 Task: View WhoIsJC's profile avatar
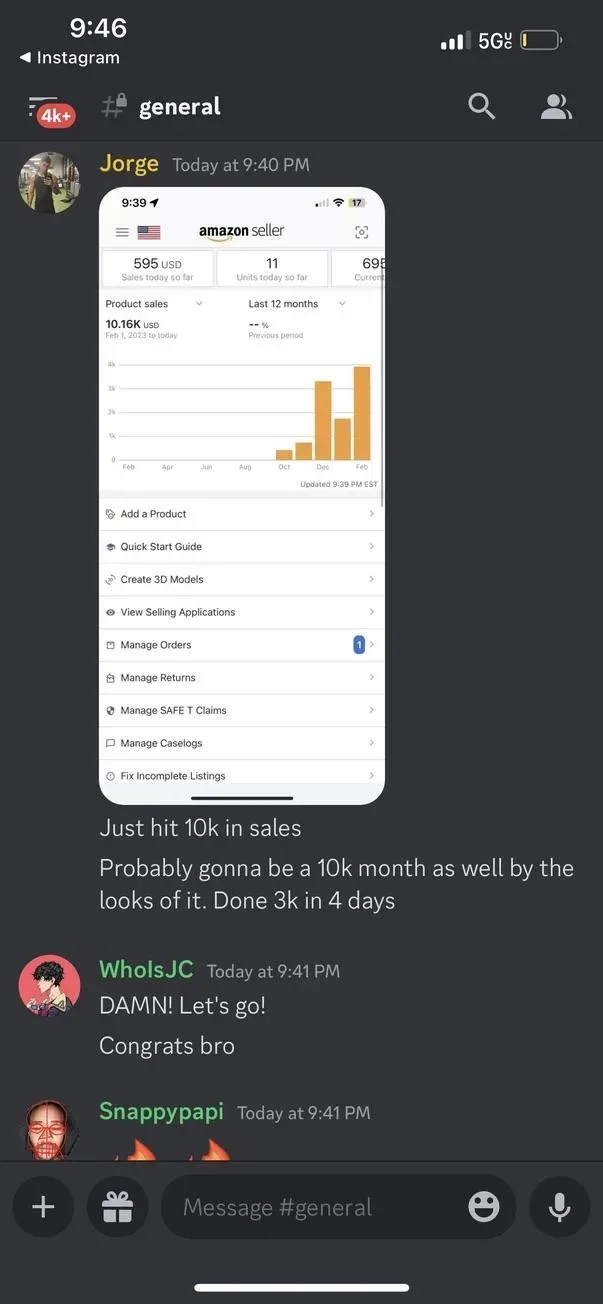49,986
